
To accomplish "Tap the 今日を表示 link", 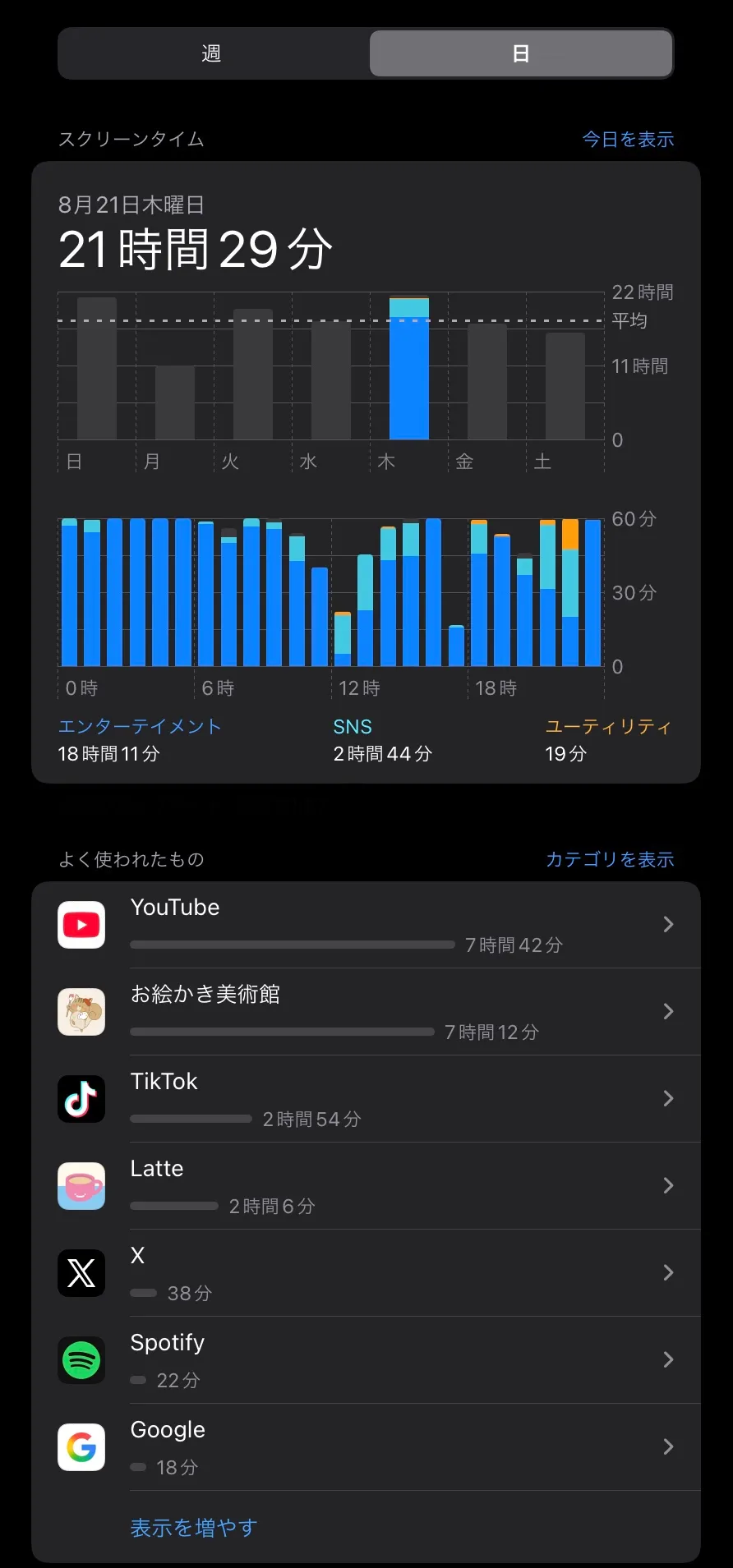I will pyautogui.click(x=628, y=140).
